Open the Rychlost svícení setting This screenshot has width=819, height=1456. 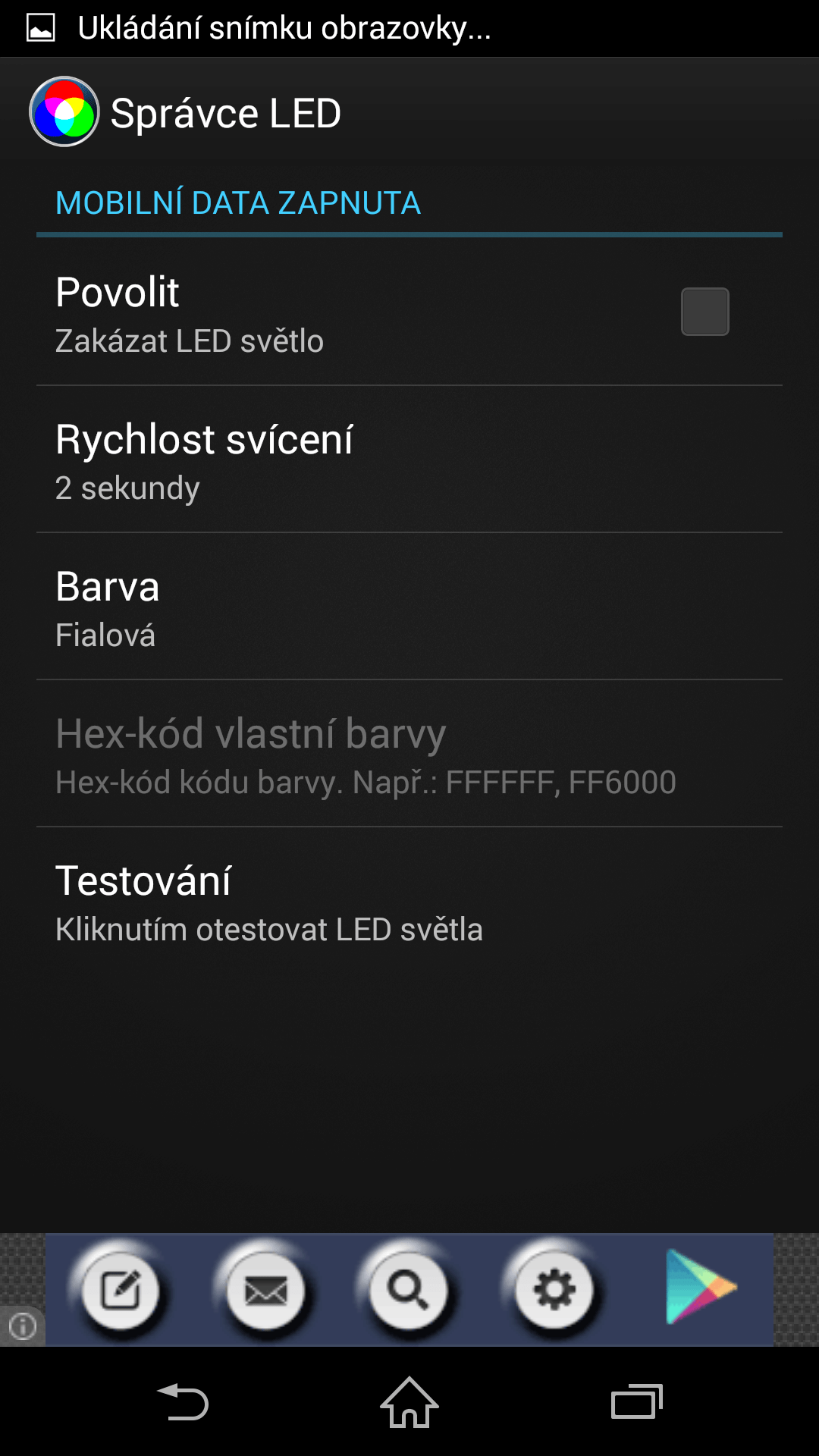[409, 460]
